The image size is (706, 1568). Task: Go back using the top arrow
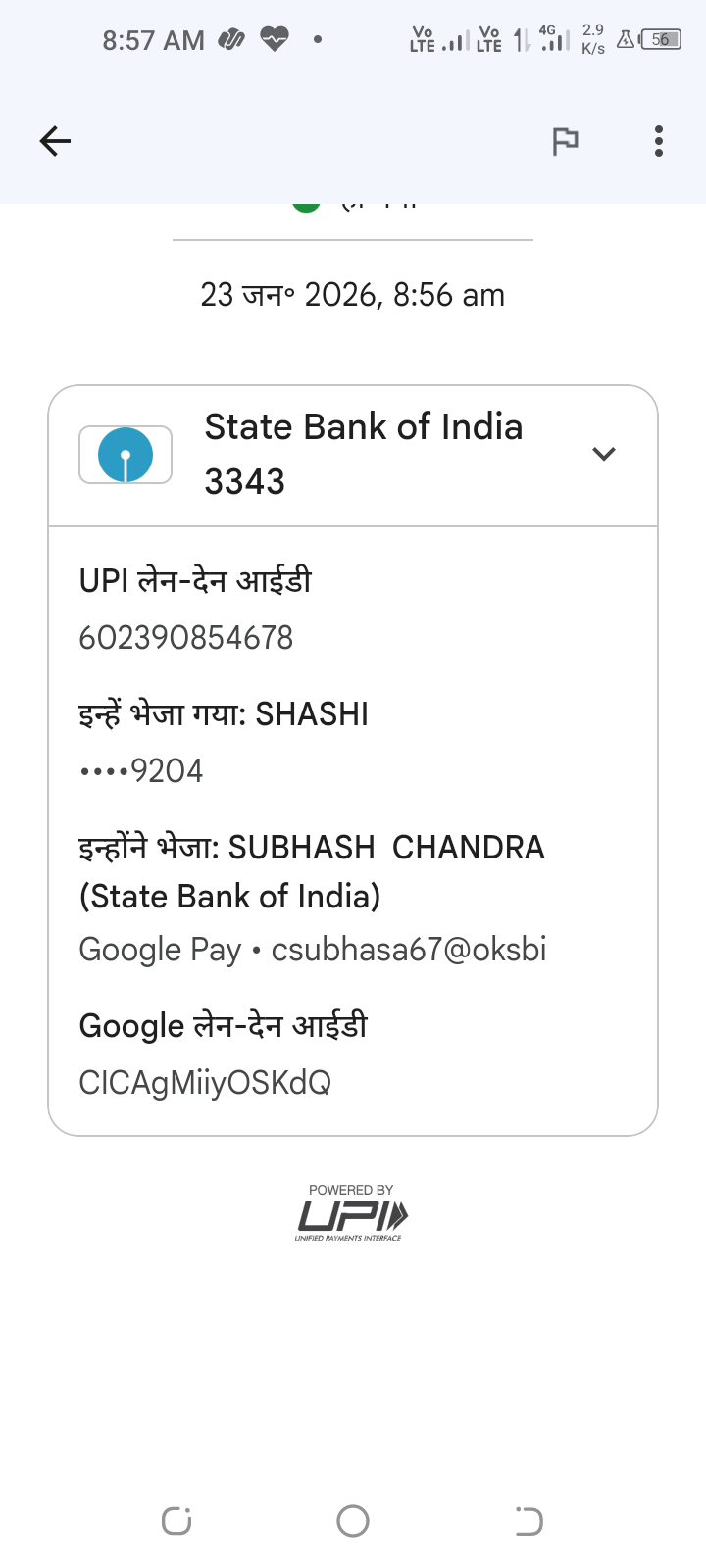55,142
